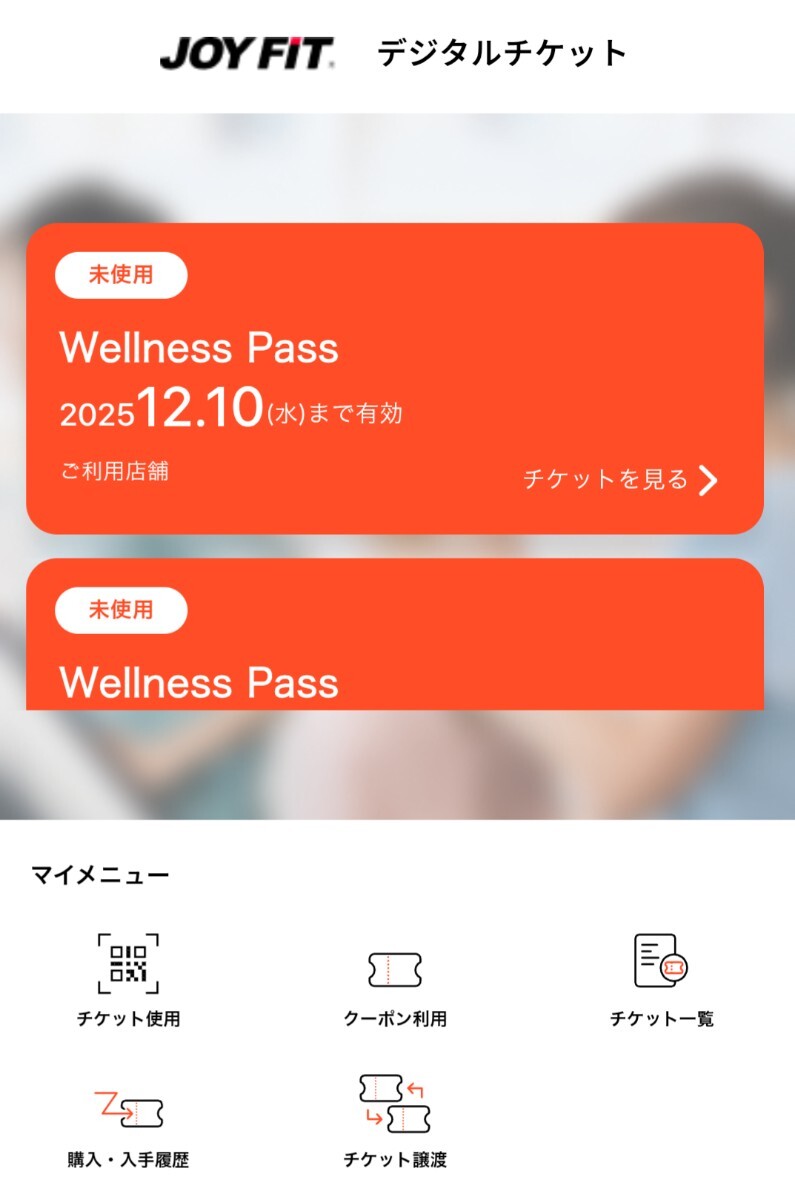
Task: Open チケット使用 QR menu
Action: (x=128, y=980)
